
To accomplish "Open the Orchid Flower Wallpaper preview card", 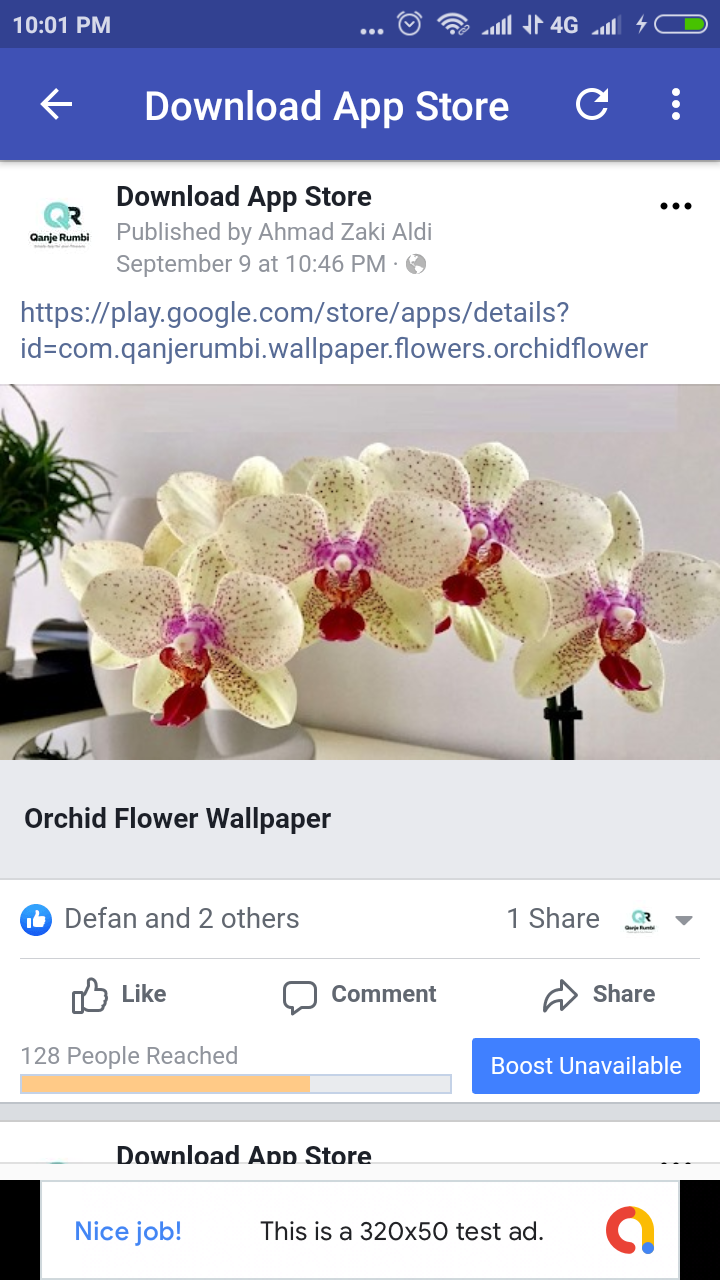I will click(x=360, y=818).
